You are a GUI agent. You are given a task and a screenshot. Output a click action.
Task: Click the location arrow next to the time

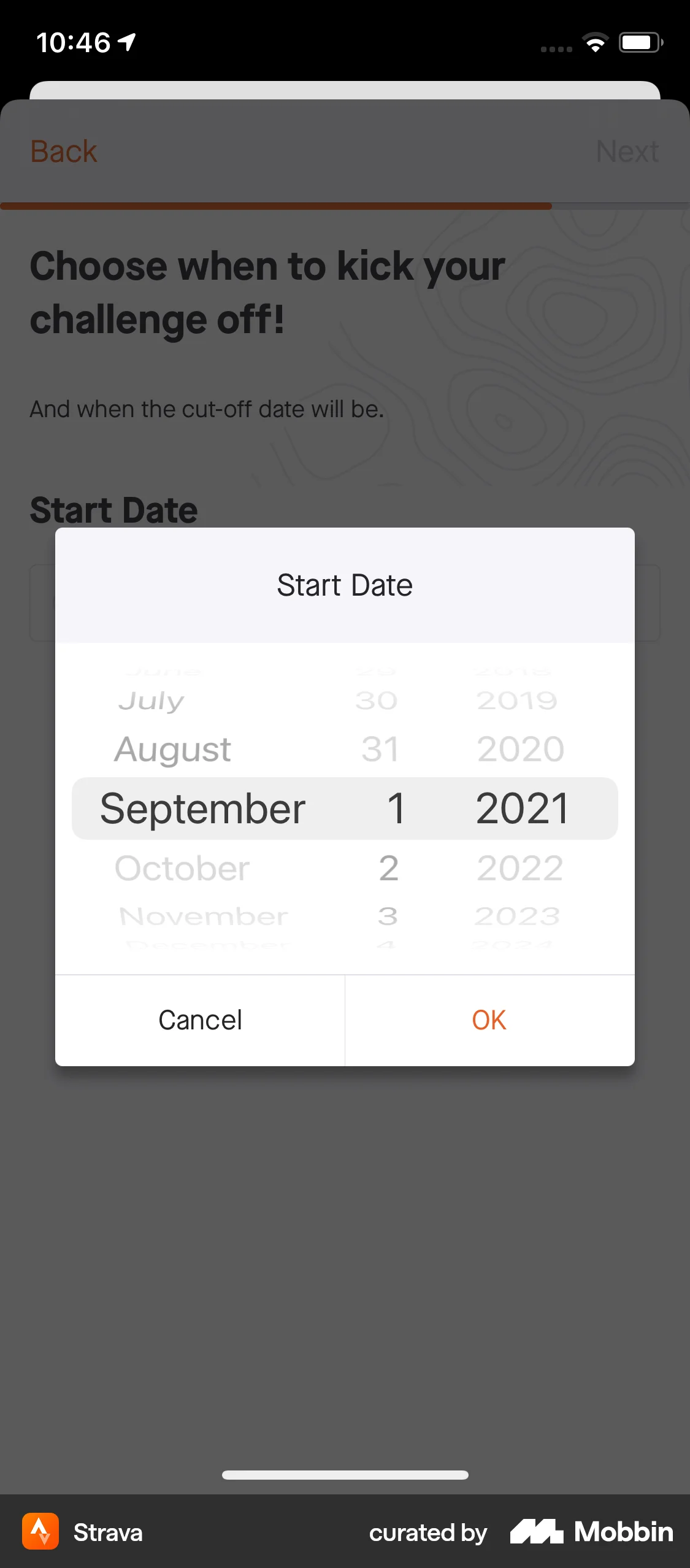[126, 41]
